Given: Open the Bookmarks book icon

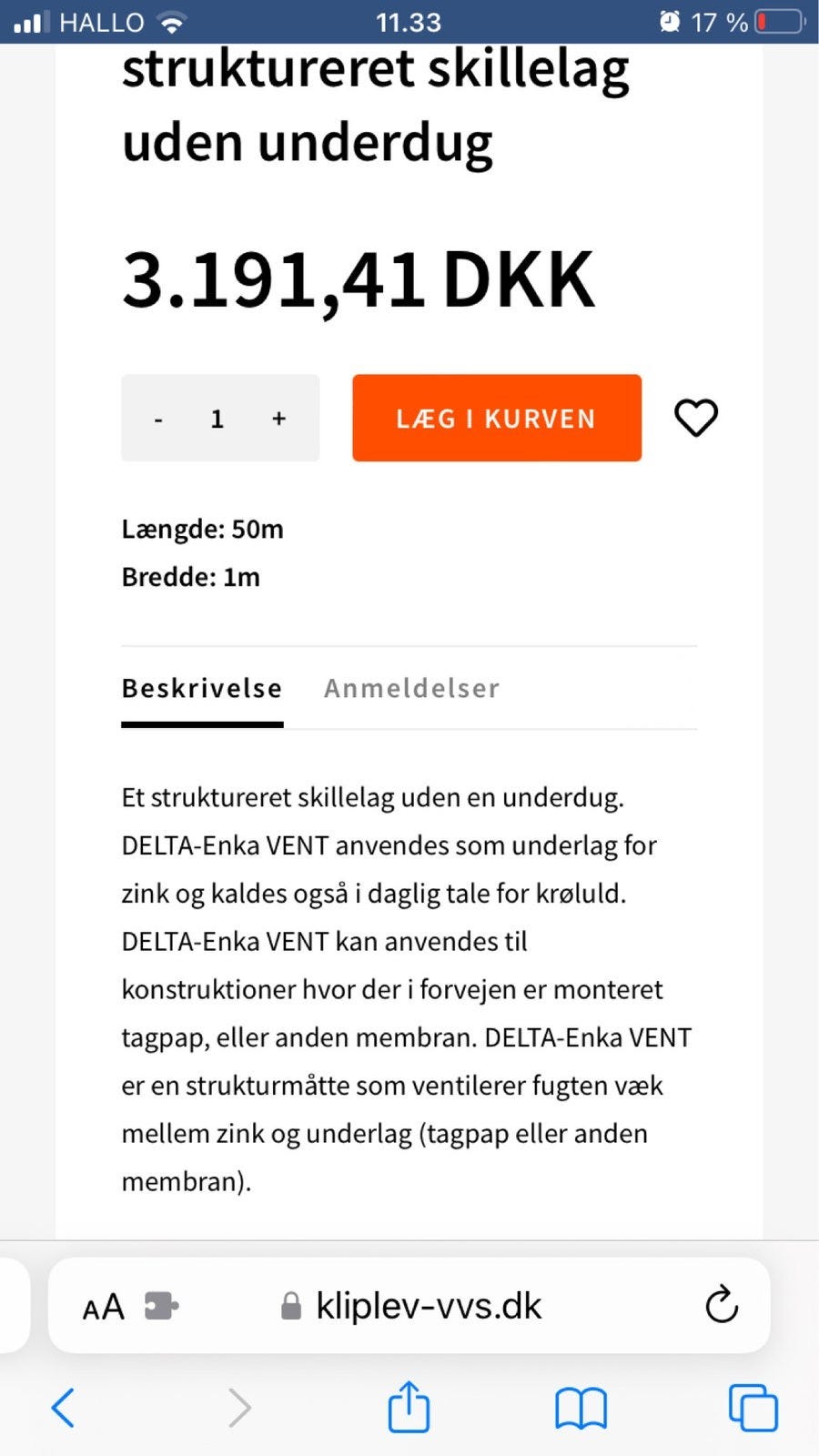Looking at the screenshot, I should (x=582, y=1407).
